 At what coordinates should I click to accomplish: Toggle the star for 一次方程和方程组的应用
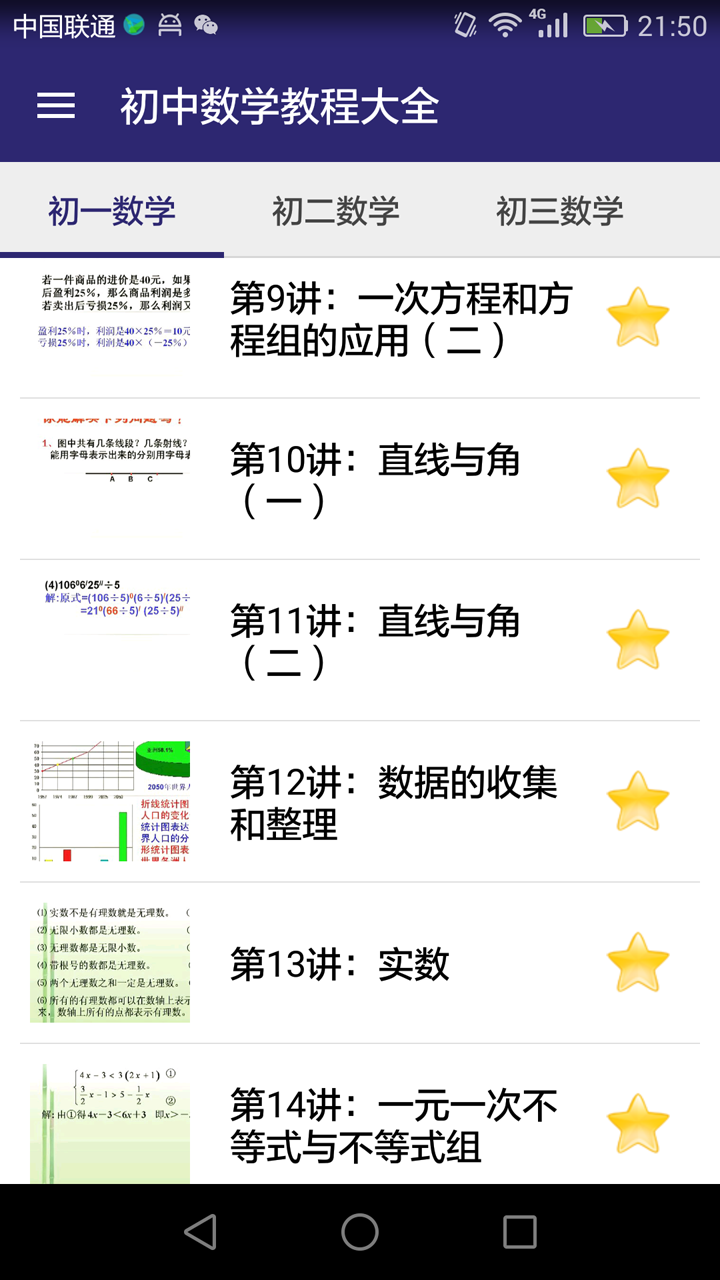click(639, 318)
